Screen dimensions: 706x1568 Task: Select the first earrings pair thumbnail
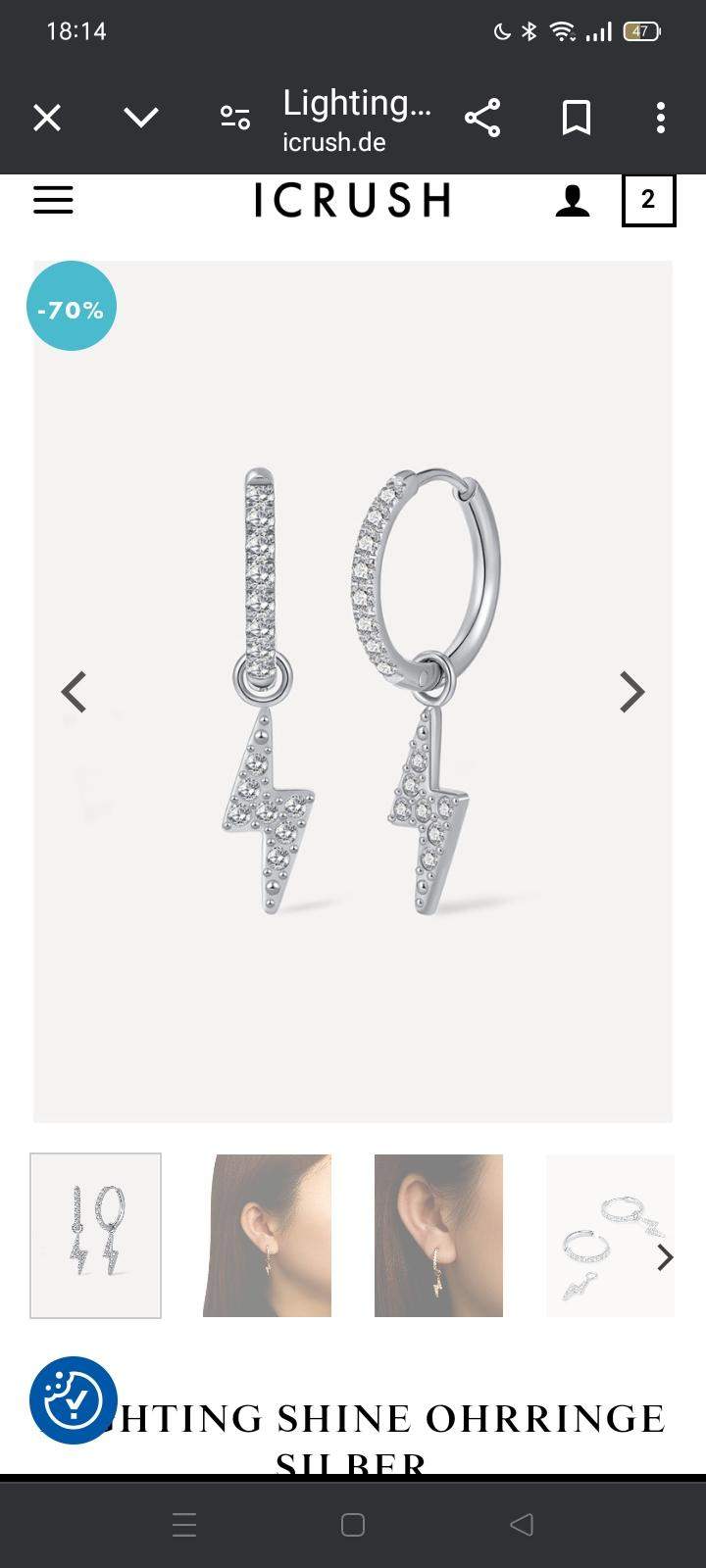click(95, 1235)
